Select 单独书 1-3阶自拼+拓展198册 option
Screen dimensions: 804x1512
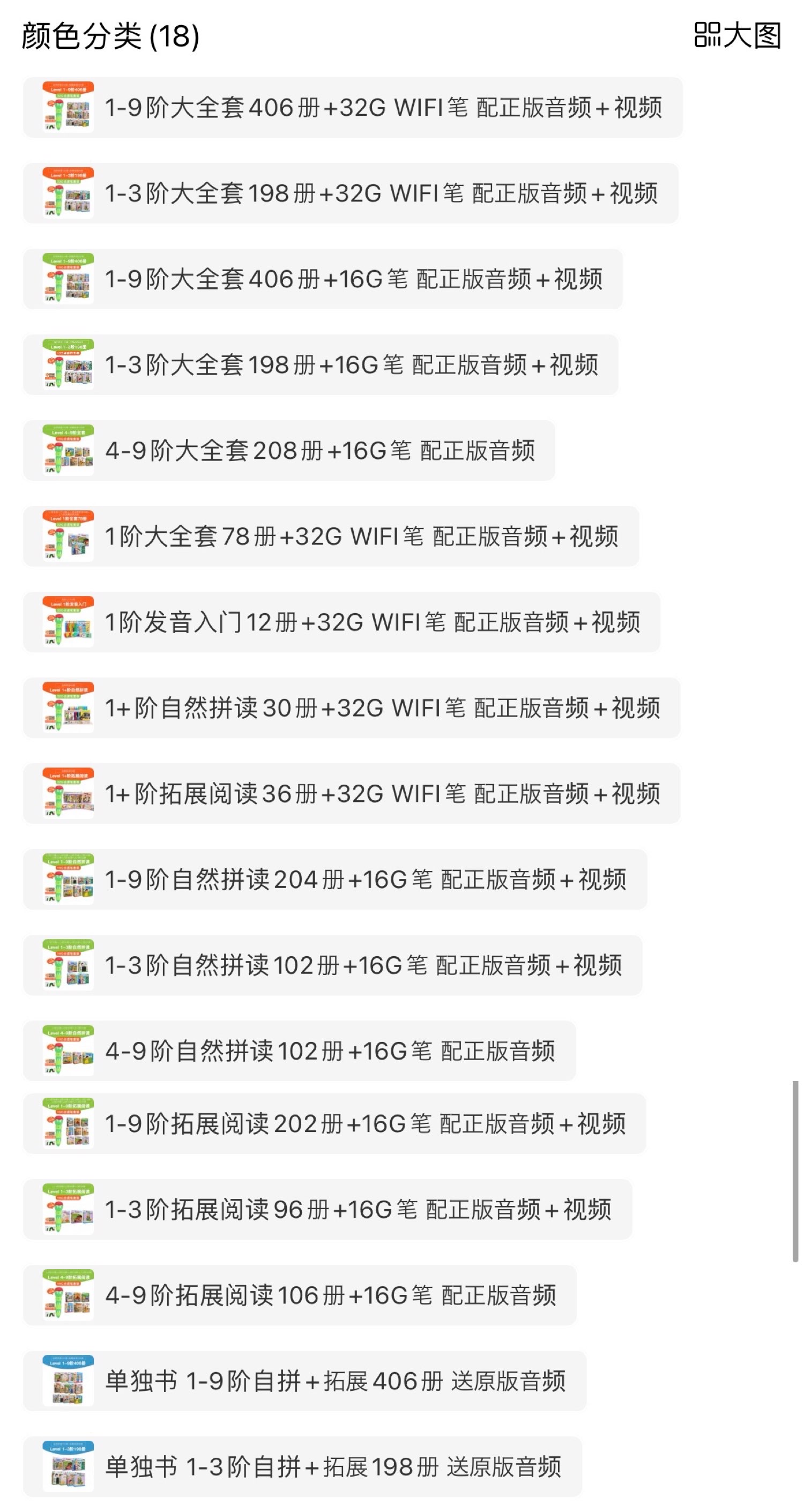[302, 1466]
